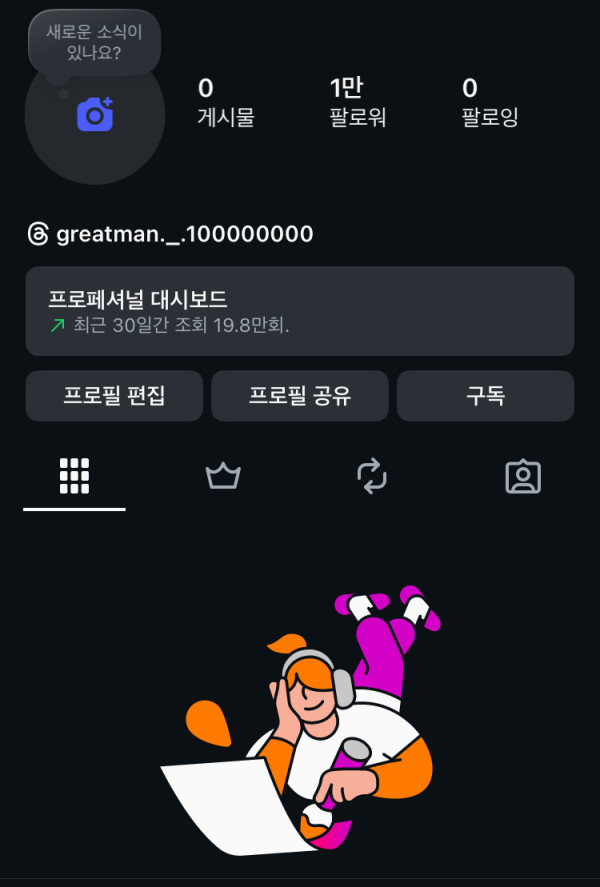Tap the 프로필 공유 button
This screenshot has height=887, width=600.
point(299,396)
